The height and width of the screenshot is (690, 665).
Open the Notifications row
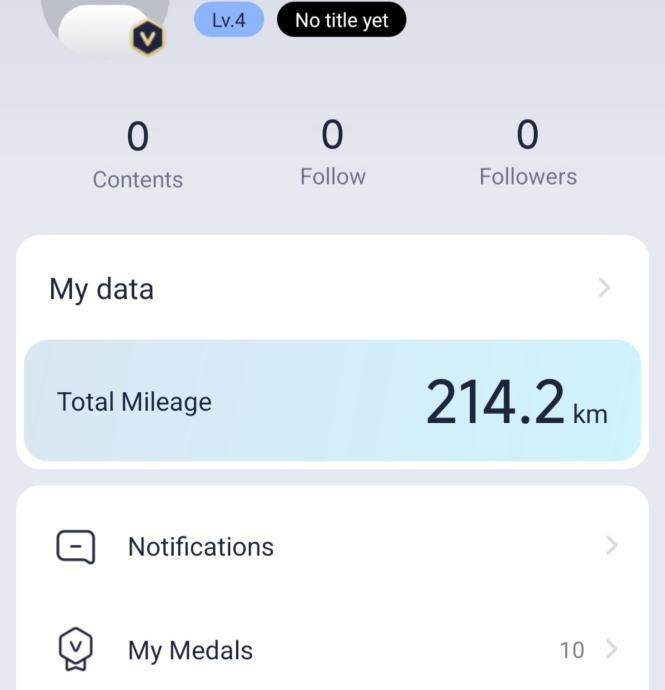332,547
